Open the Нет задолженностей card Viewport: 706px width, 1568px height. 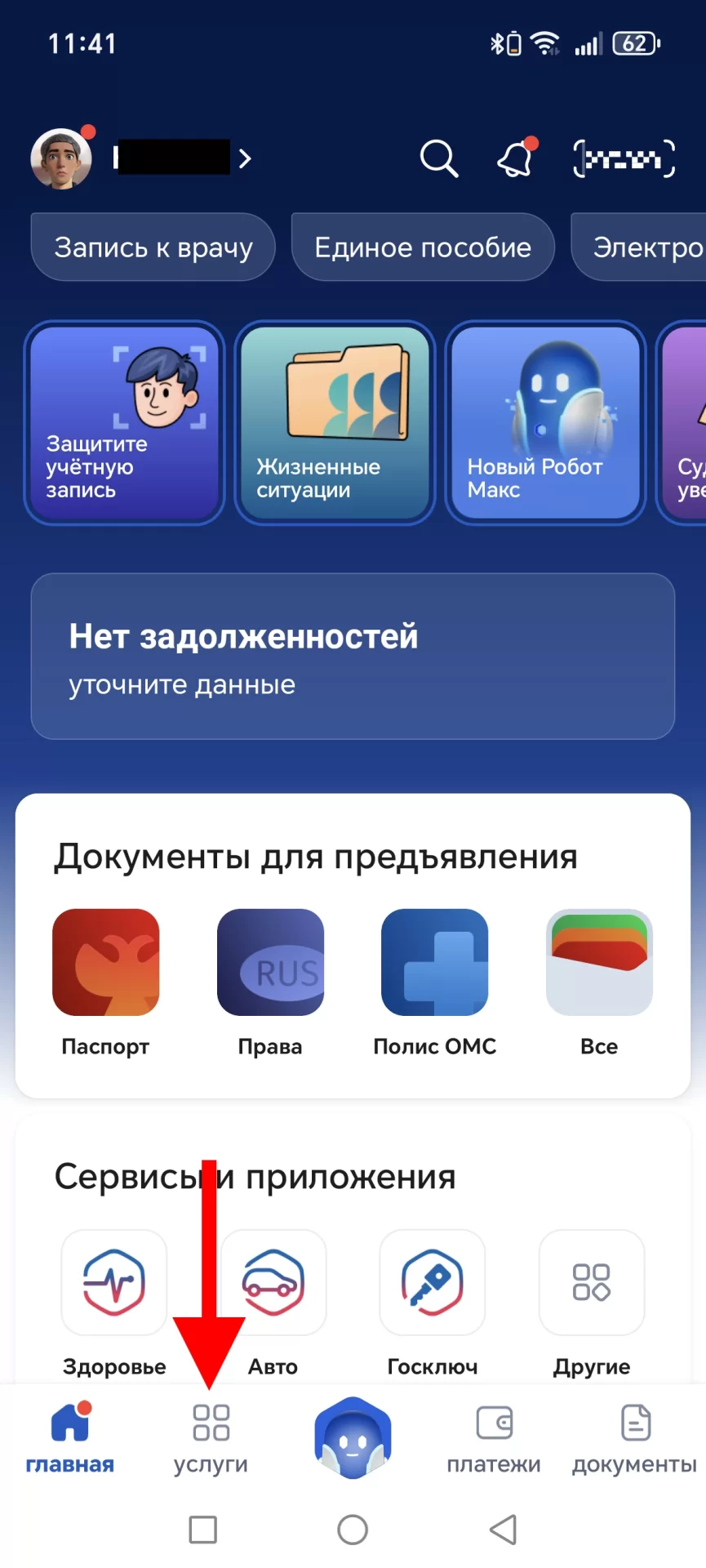pos(353,657)
